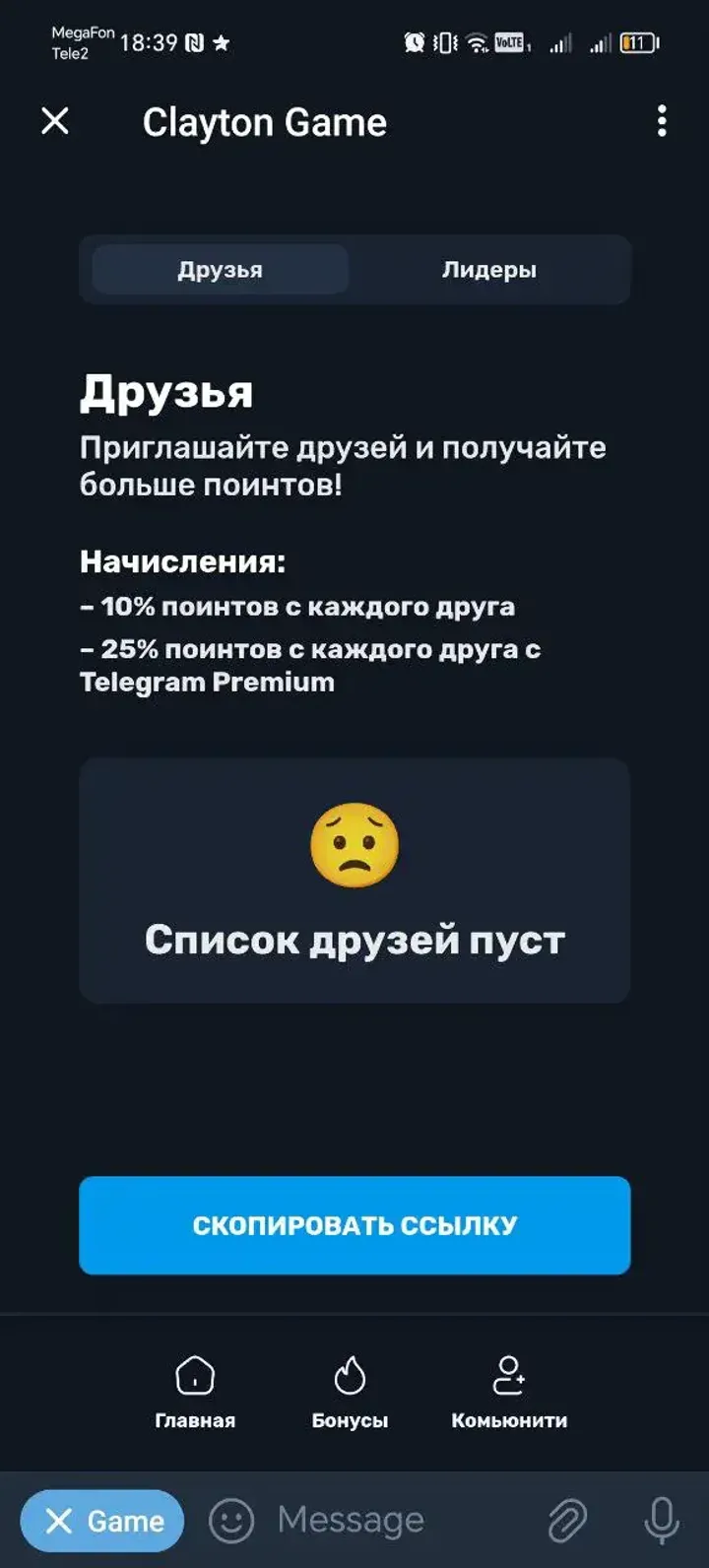709x1568 pixels.
Task: Open the emoji picker in the message bar
Action: pyautogui.click(x=230, y=1521)
